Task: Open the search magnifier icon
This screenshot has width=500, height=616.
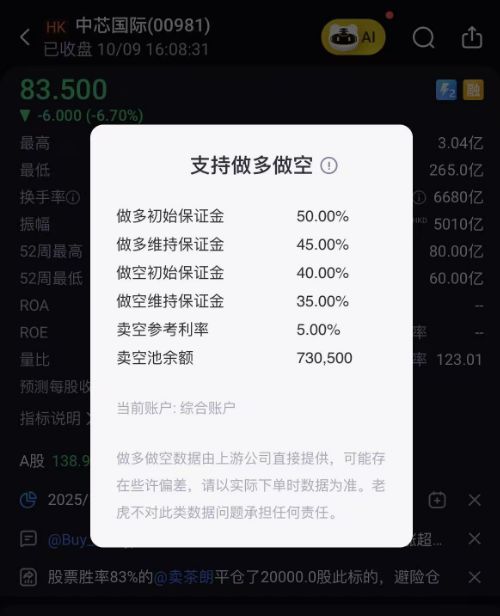Action: tap(424, 38)
